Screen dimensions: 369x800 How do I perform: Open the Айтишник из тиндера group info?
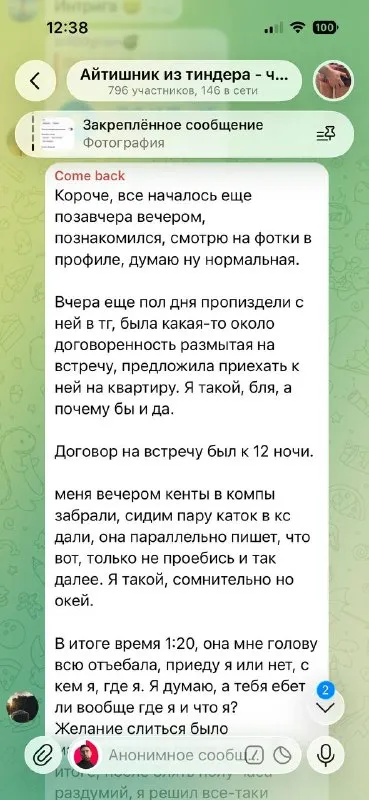184,81
